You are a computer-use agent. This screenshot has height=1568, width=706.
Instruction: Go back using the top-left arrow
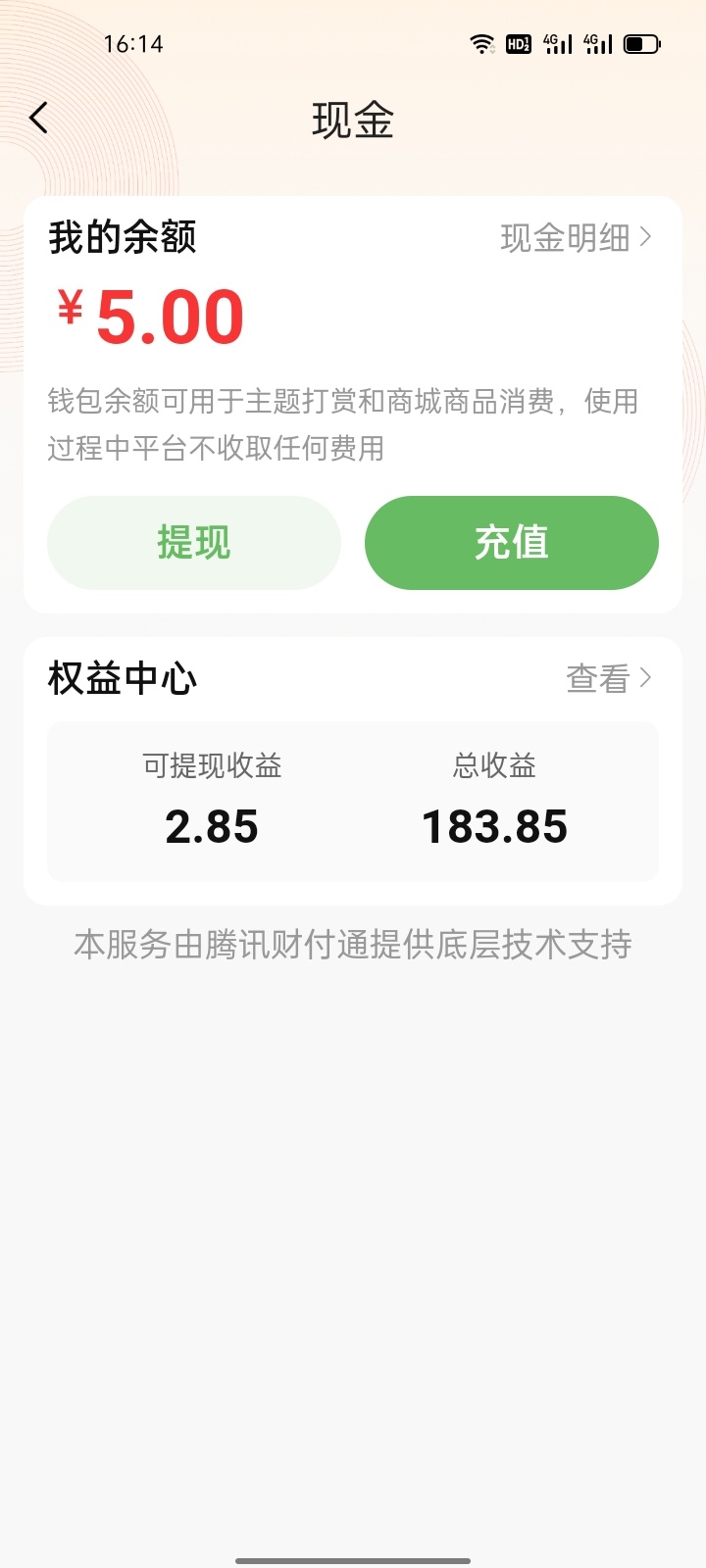[38, 119]
